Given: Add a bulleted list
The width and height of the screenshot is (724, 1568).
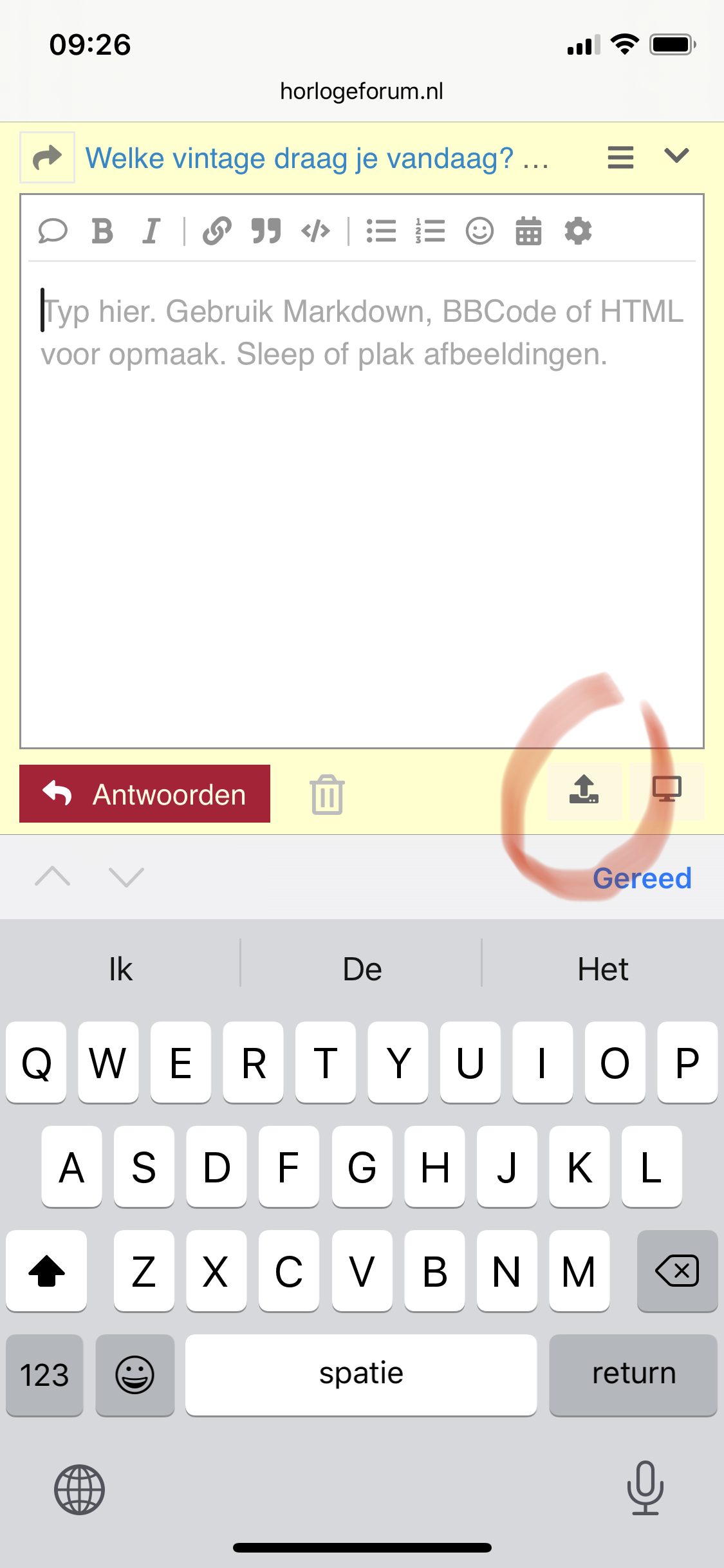Looking at the screenshot, I should coord(381,230).
